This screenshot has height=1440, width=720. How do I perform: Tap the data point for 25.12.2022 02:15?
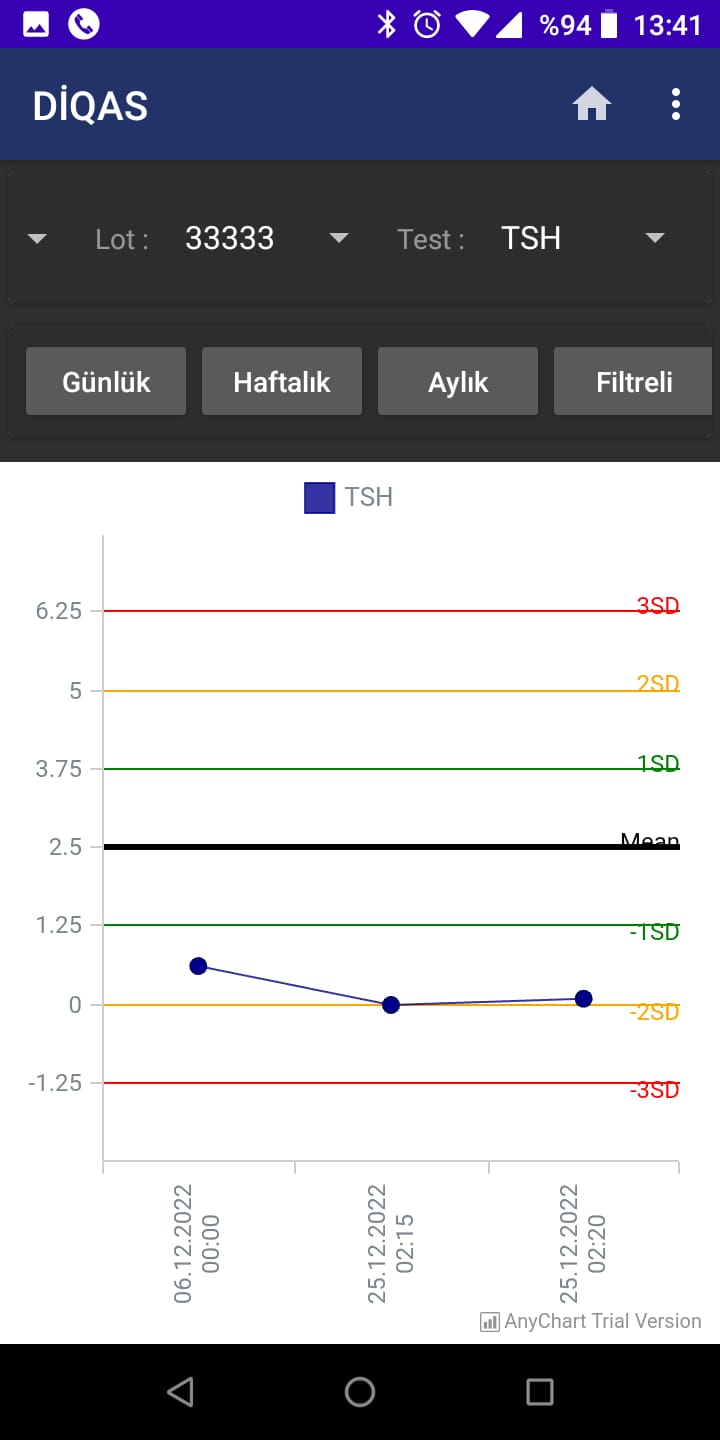click(x=391, y=1005)
